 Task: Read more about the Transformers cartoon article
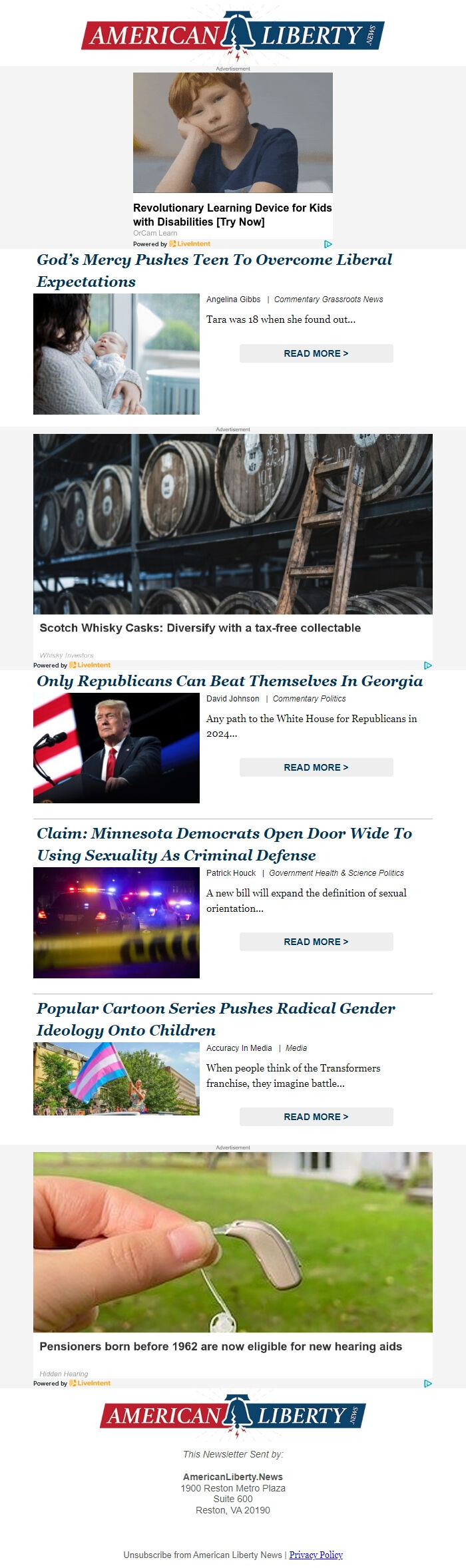pos(316,1117)
